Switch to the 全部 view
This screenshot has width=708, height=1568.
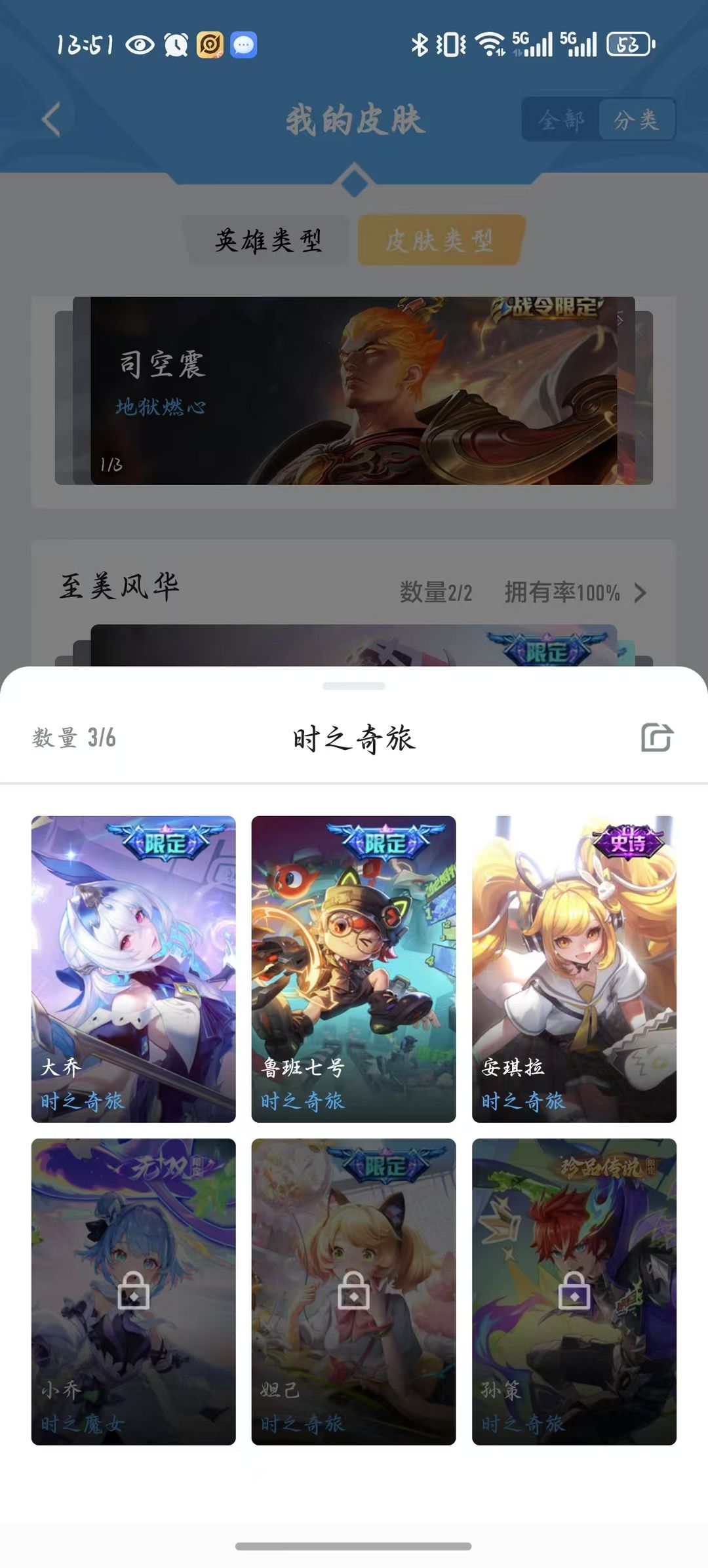561,119
